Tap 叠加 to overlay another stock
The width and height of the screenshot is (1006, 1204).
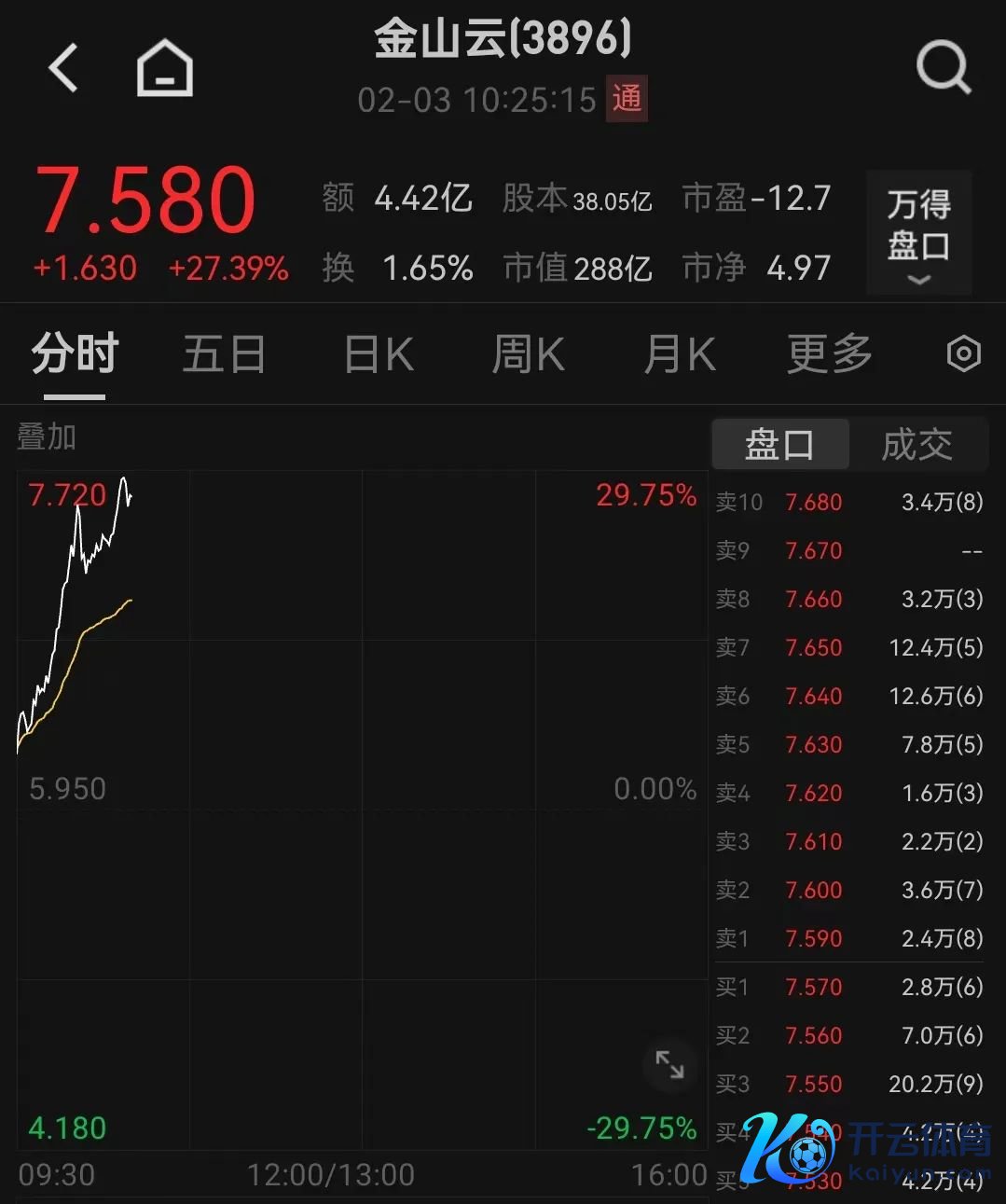(x=47, y=436)
